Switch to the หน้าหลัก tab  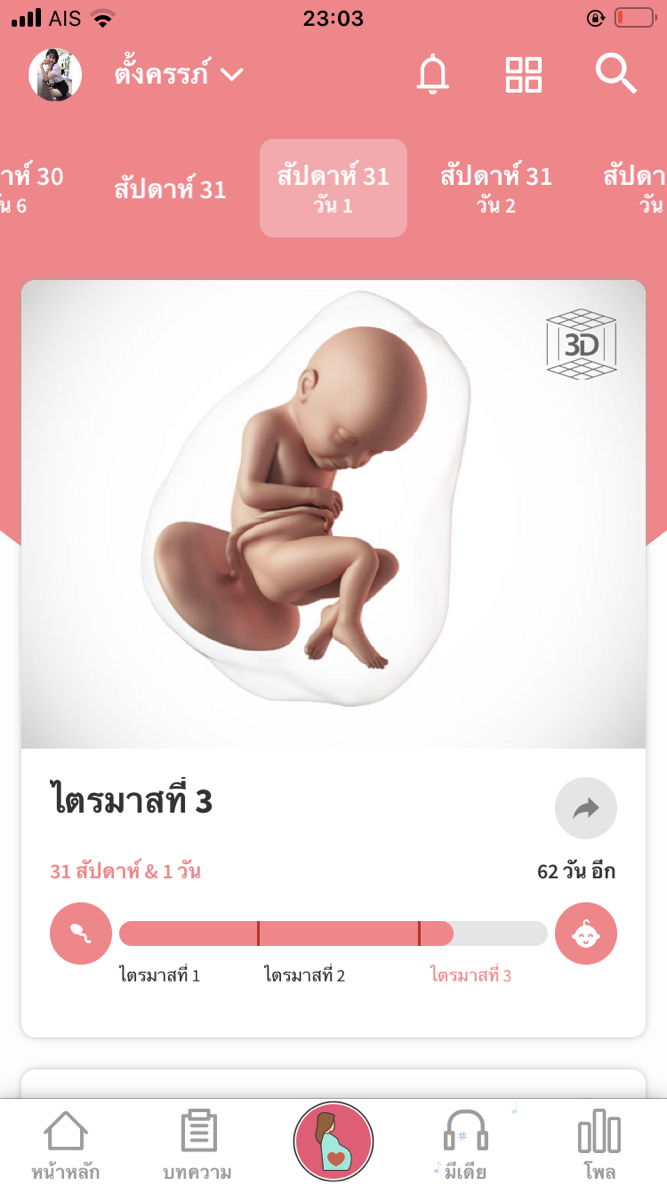[65, 1145]
